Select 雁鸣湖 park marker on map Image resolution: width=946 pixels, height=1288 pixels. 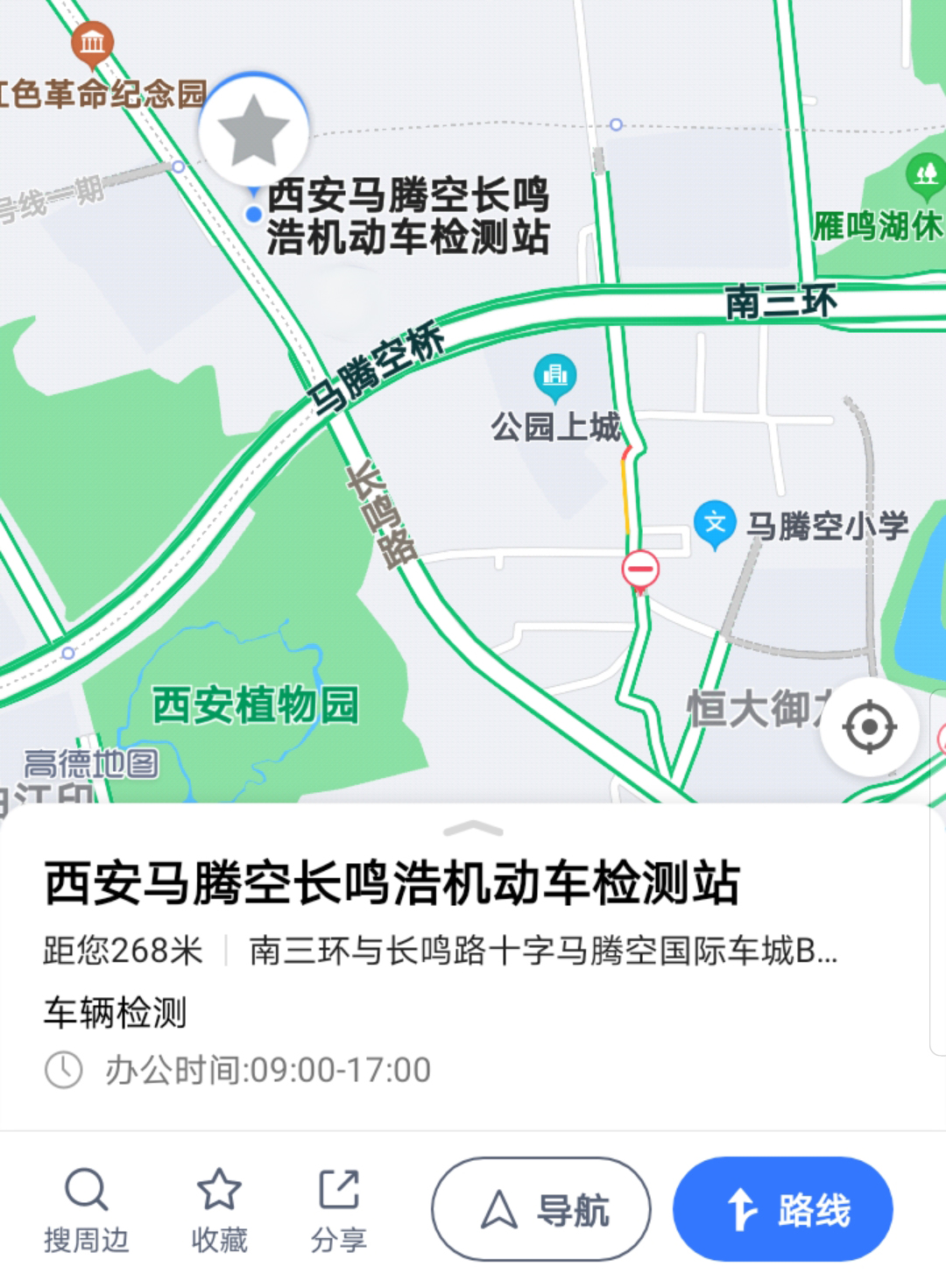tap(925, 173)
